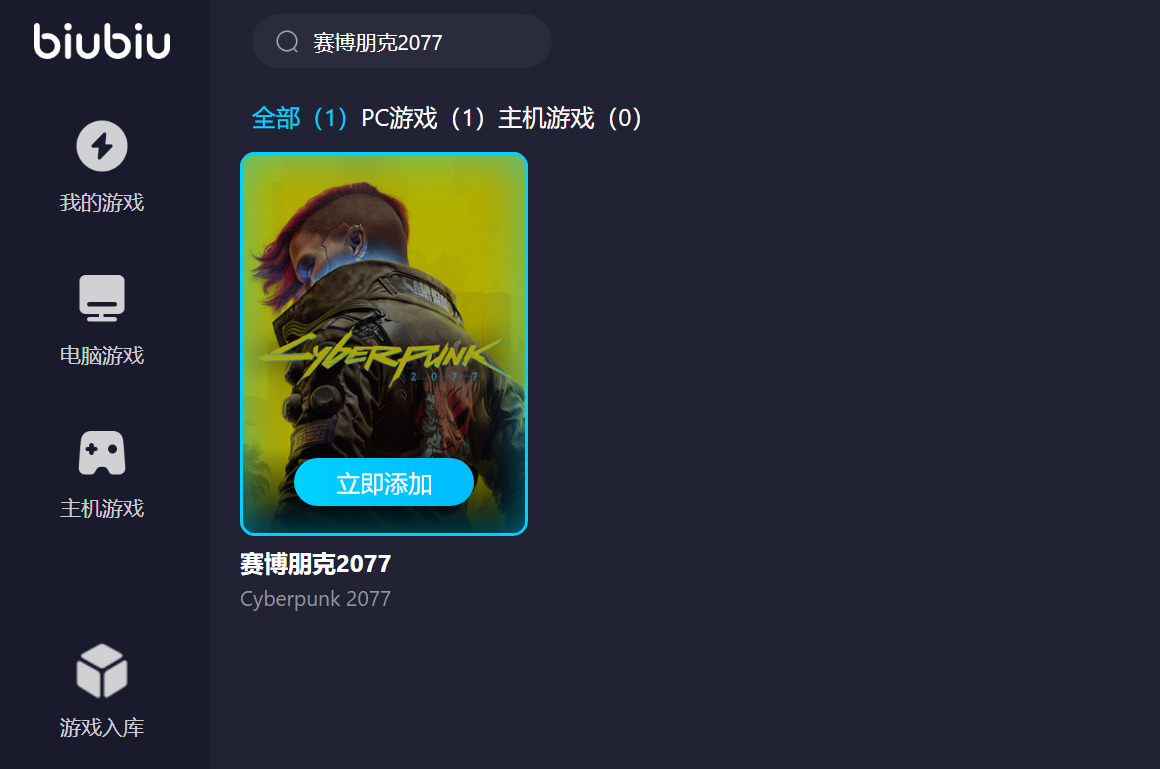
Task: Add Cyberpunk 2077 with 立即添加 button
Action: [384, 483]
